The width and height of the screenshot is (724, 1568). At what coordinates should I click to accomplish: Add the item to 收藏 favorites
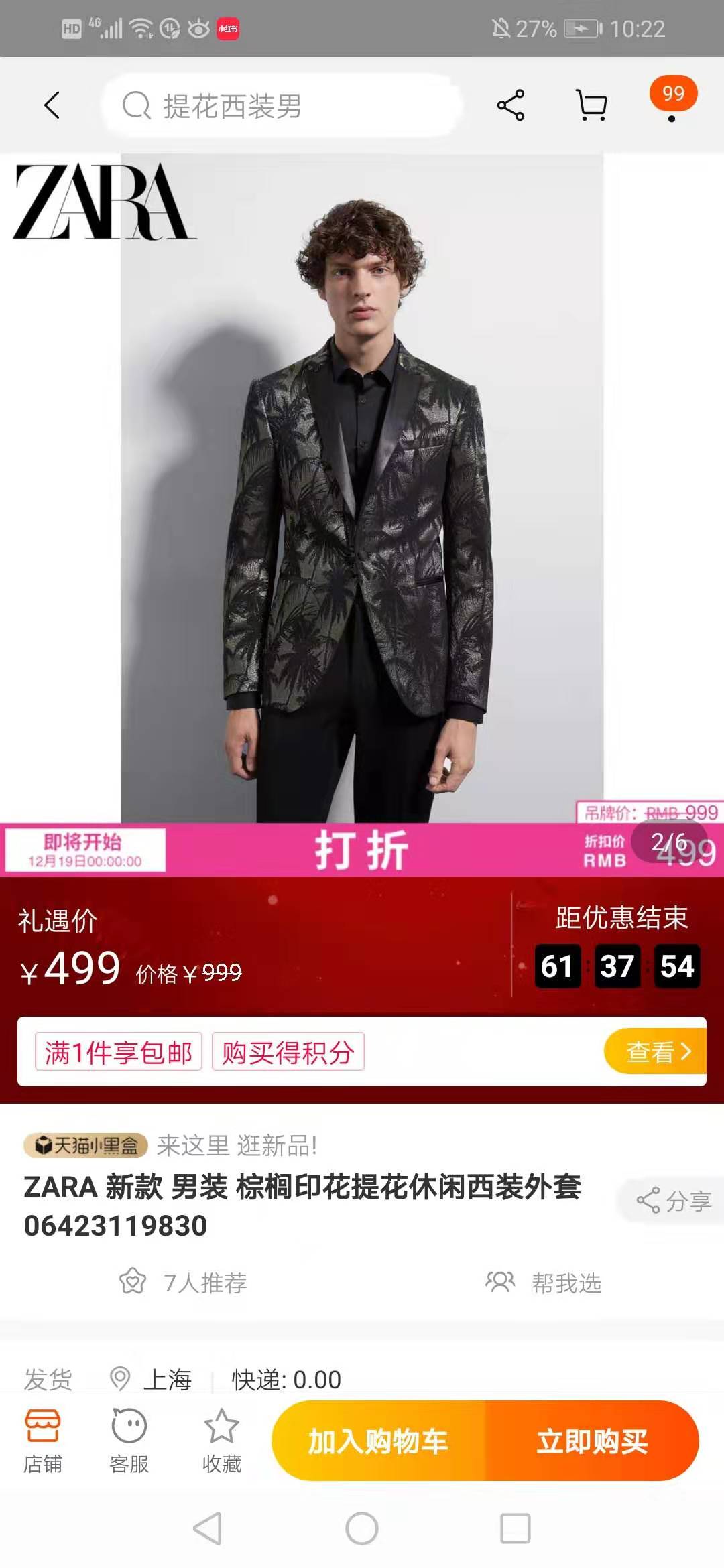[x=222, y=1439]
